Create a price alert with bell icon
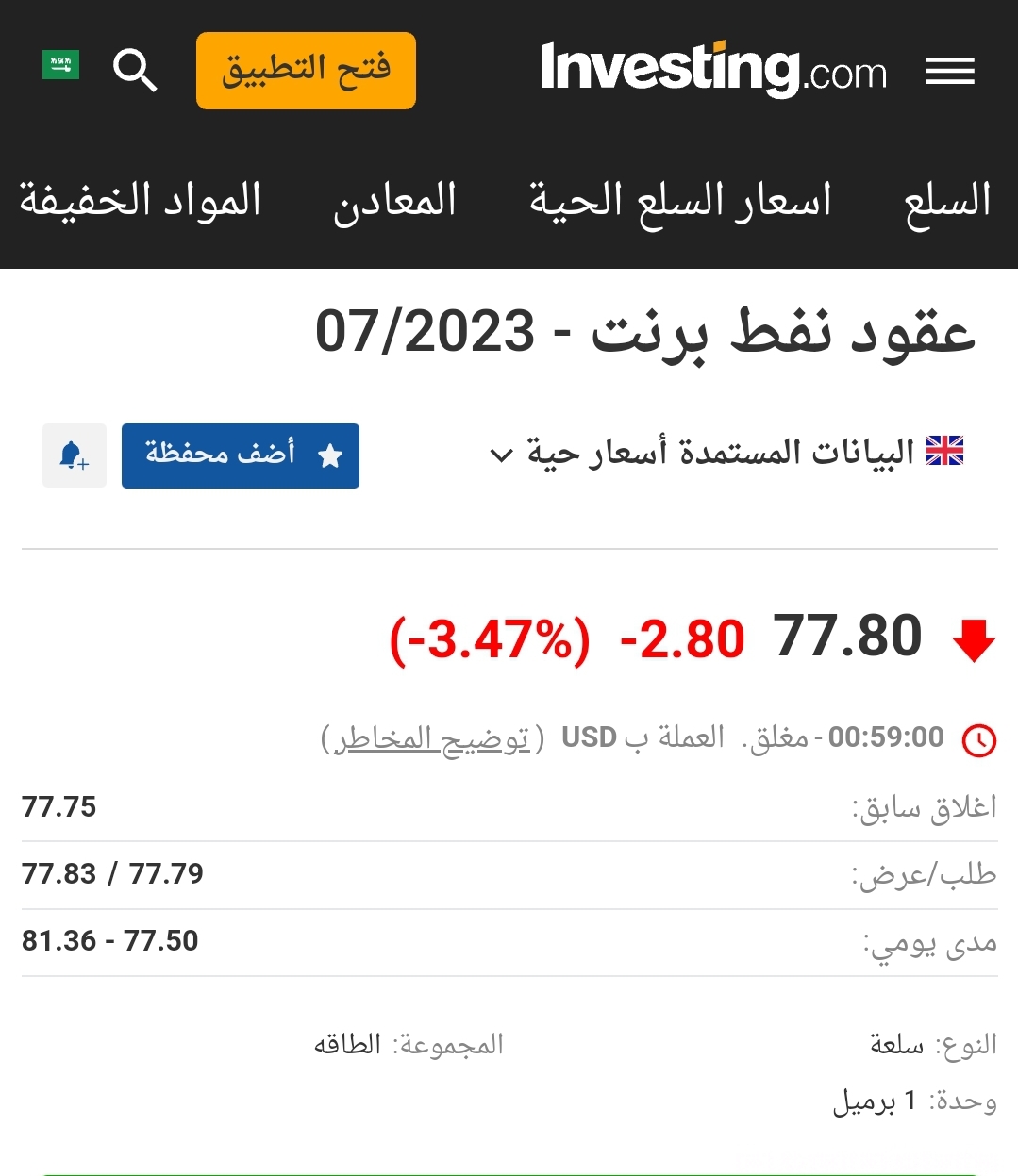Viewport: 1018px width, 1176px height. (74, 455)
